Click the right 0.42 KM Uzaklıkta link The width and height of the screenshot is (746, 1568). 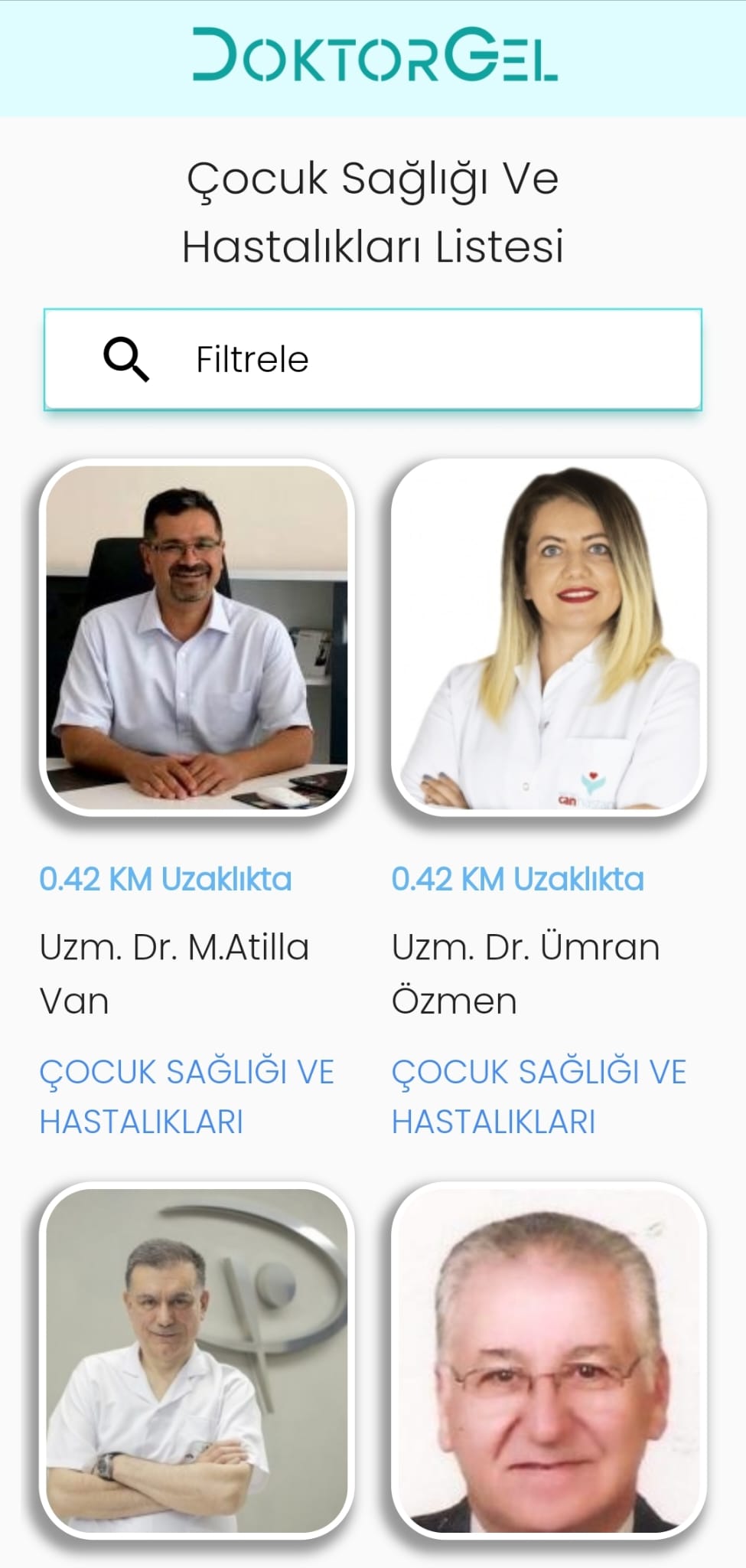pyautogui.click(x=518, y=878)
